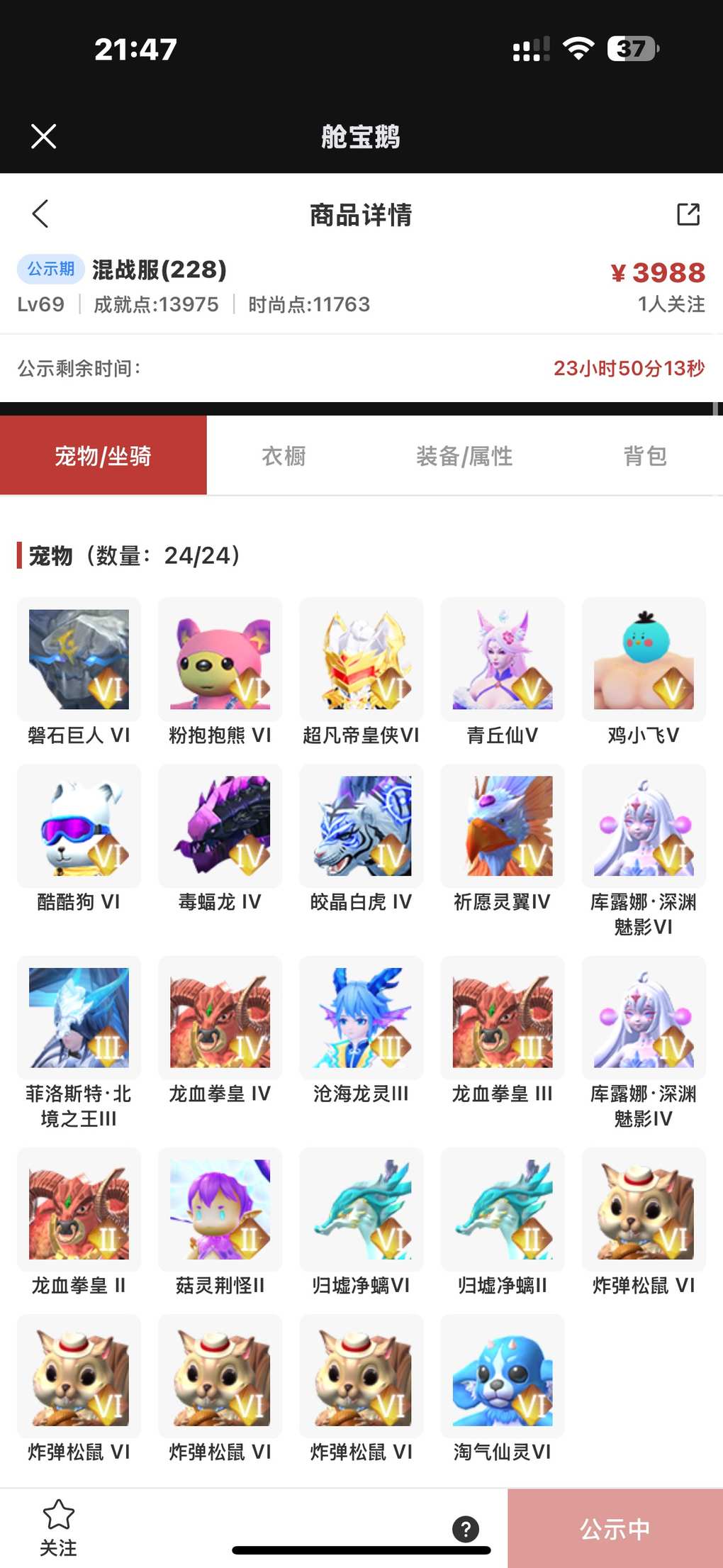View pet 沧海龙灵III
Screen dimensions: 723x1568
pos(361,1018)
